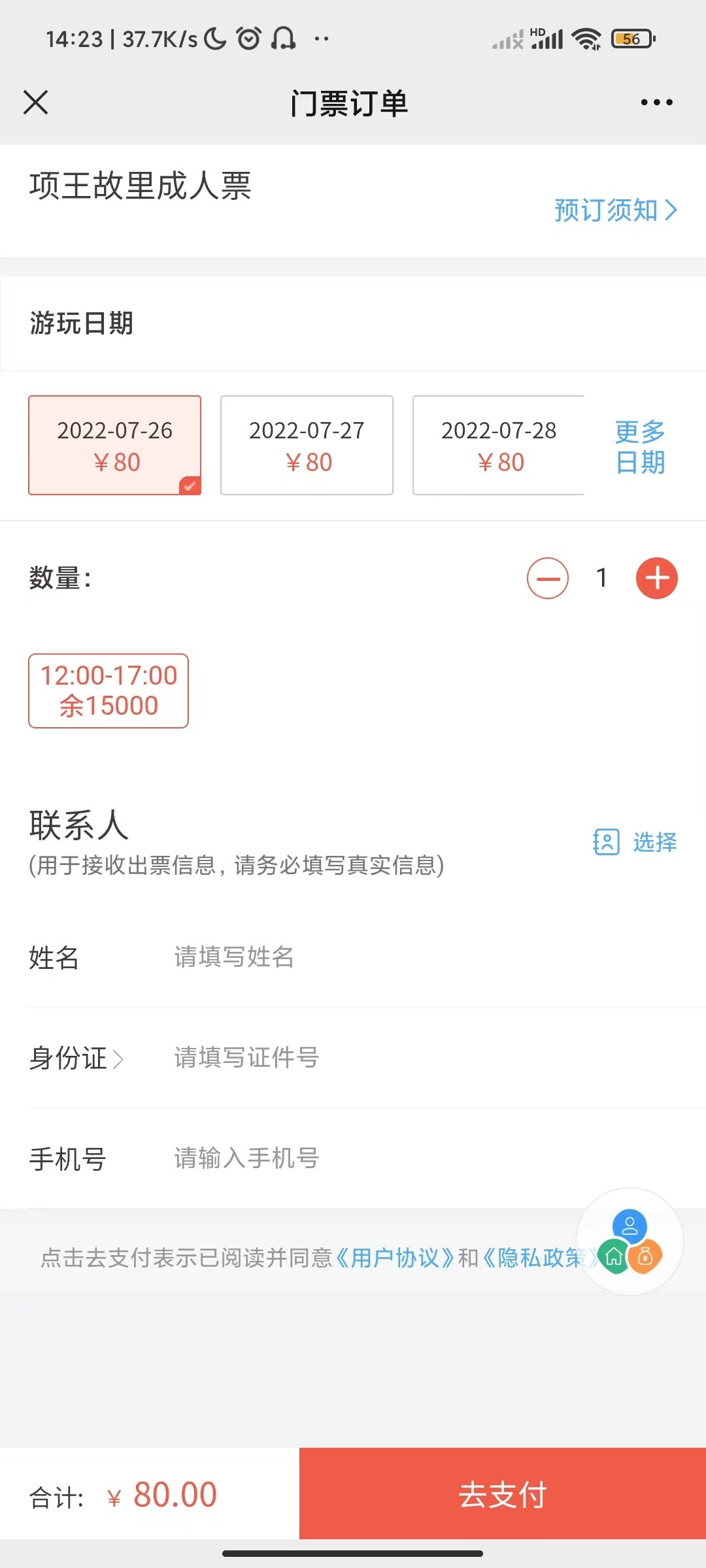Pick the 2022-07-28 date option
This screenshot has height=1568, width=706.
point(498,445)
